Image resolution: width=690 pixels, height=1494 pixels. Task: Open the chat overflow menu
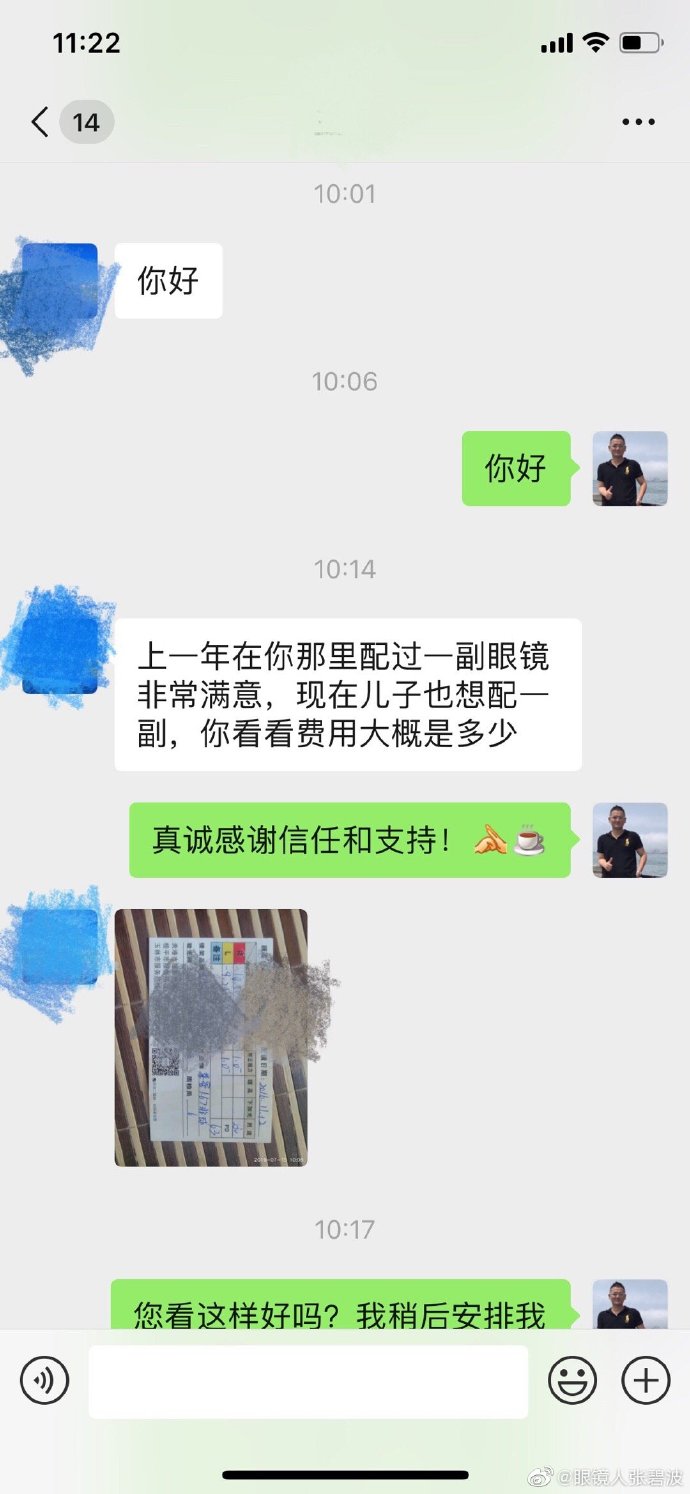tap(638, 123)
